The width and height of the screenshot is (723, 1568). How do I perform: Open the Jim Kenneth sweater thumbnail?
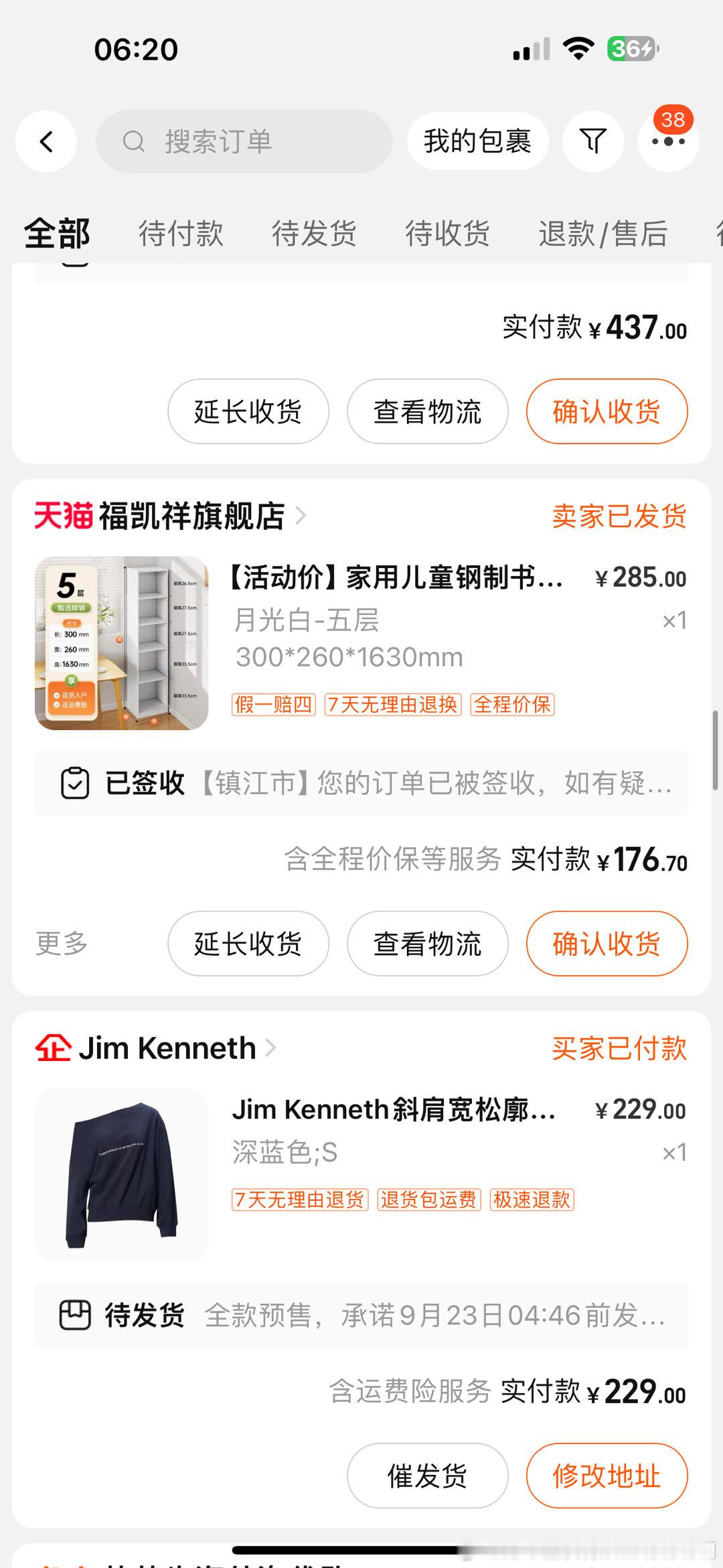tap(122, 1175)
